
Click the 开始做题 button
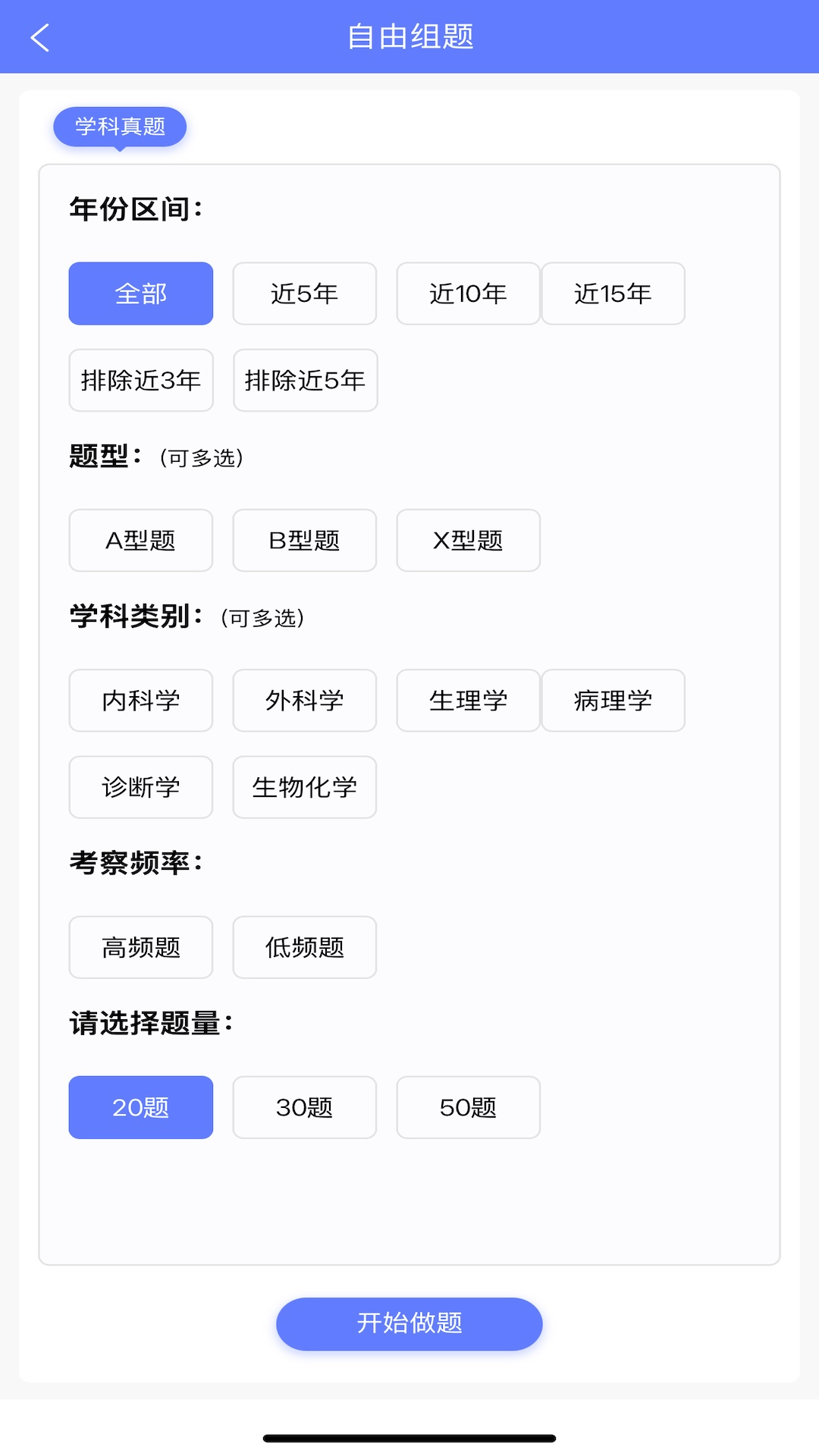pos(409,1323)
